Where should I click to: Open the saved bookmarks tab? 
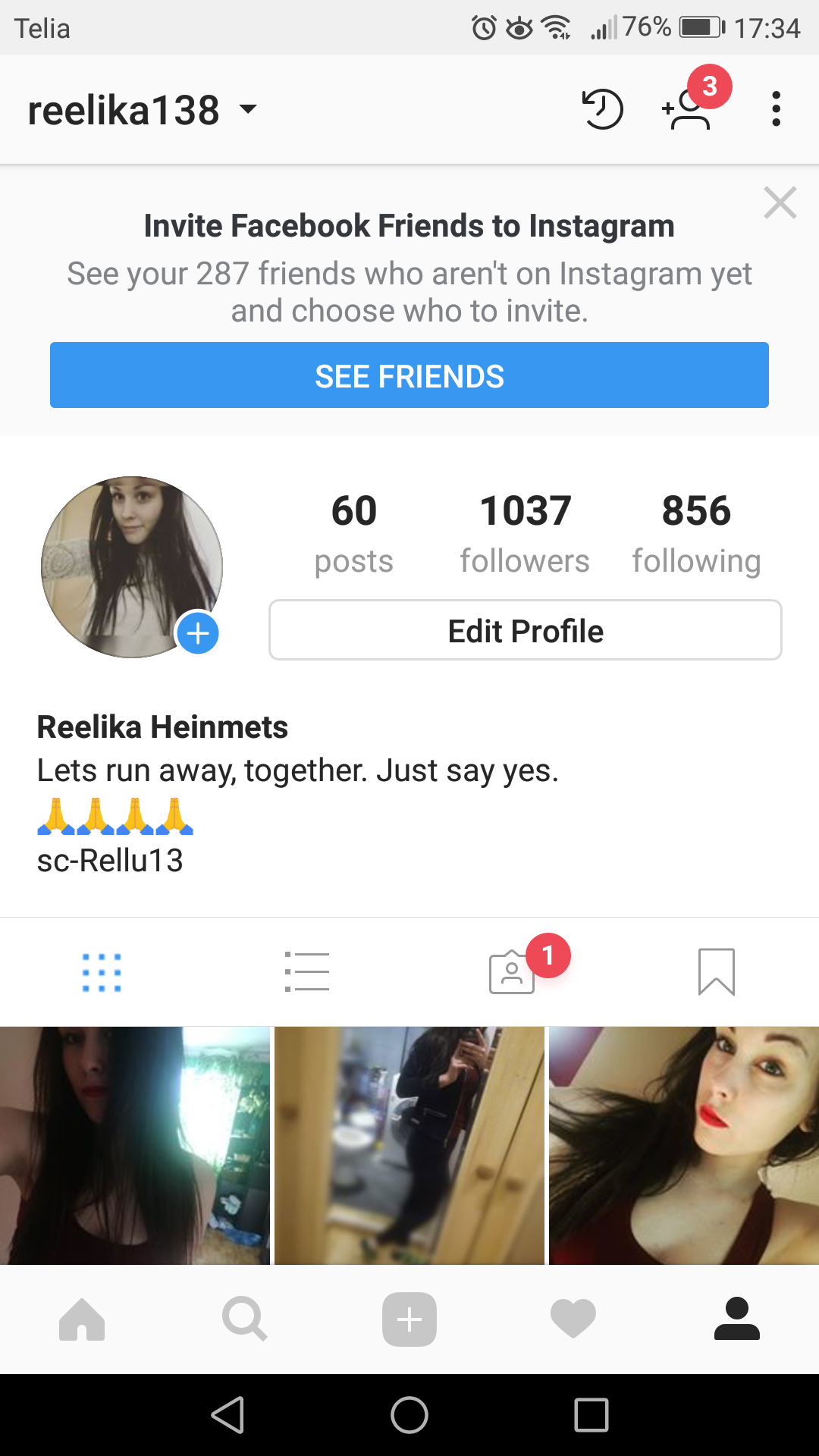[717, 972]
